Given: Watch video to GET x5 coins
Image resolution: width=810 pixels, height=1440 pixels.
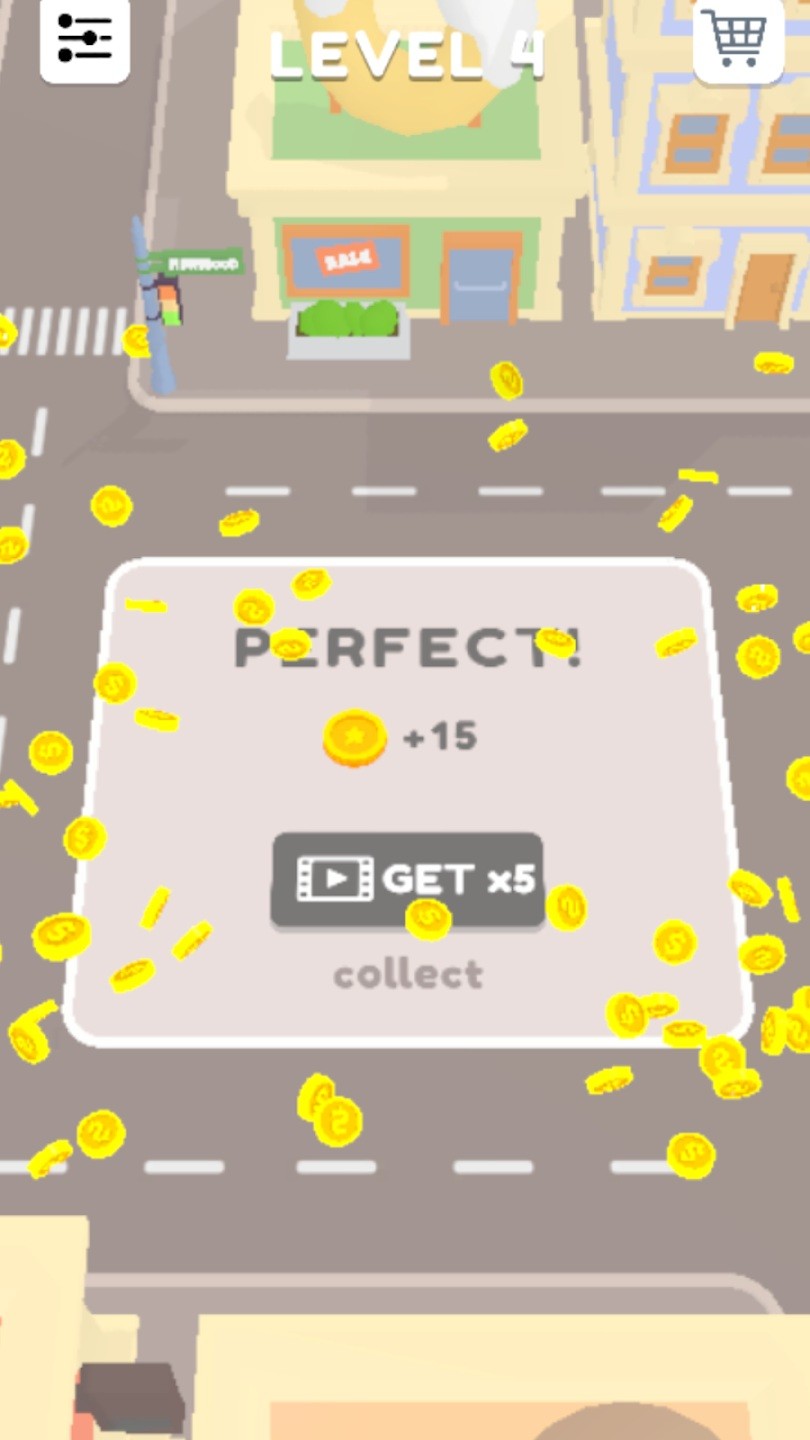Looking at the screenshot, I should [x=408, y=880].
